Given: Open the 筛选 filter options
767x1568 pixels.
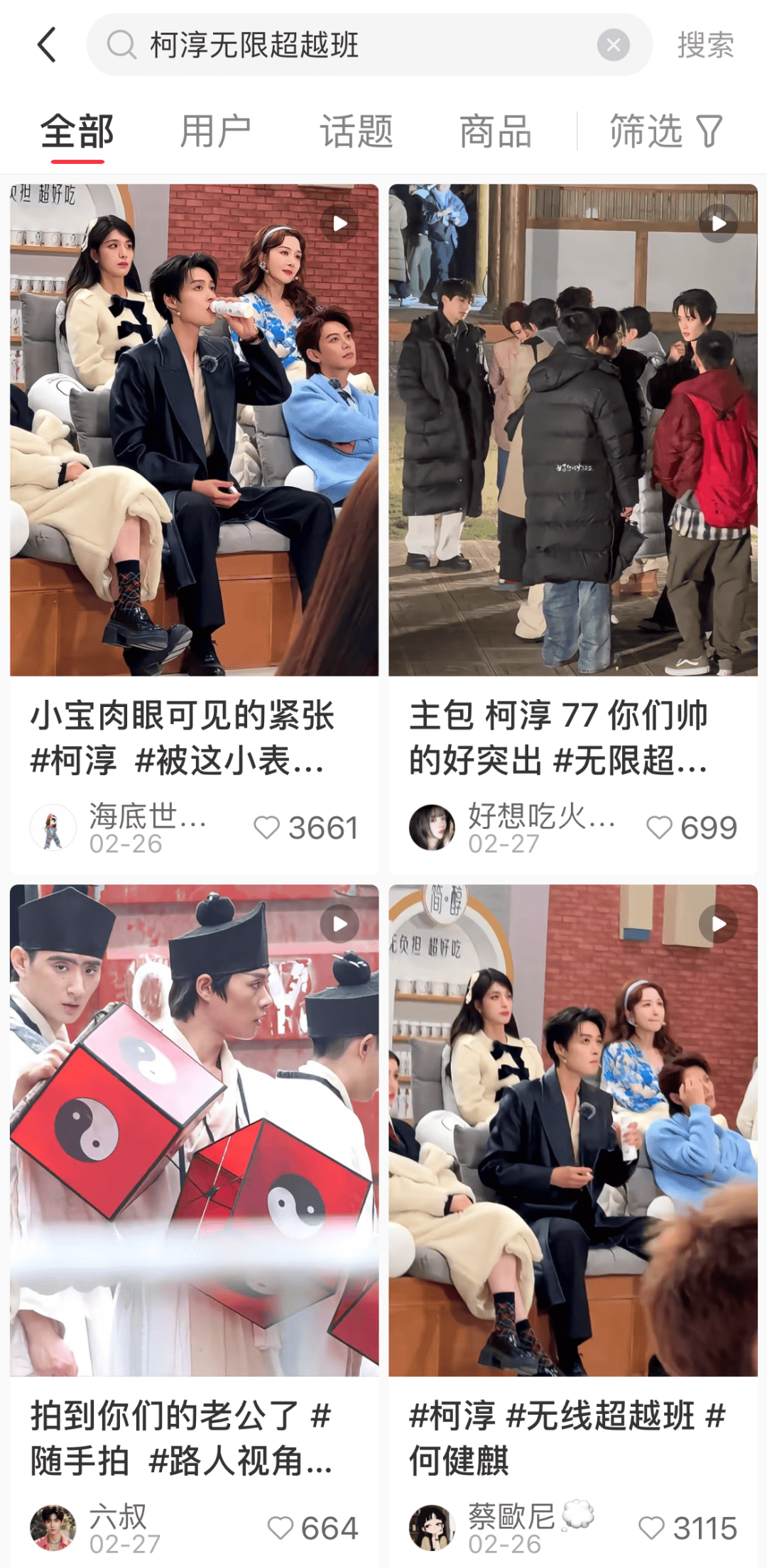Looking at the screenshot, I should [x=665, y=131].
